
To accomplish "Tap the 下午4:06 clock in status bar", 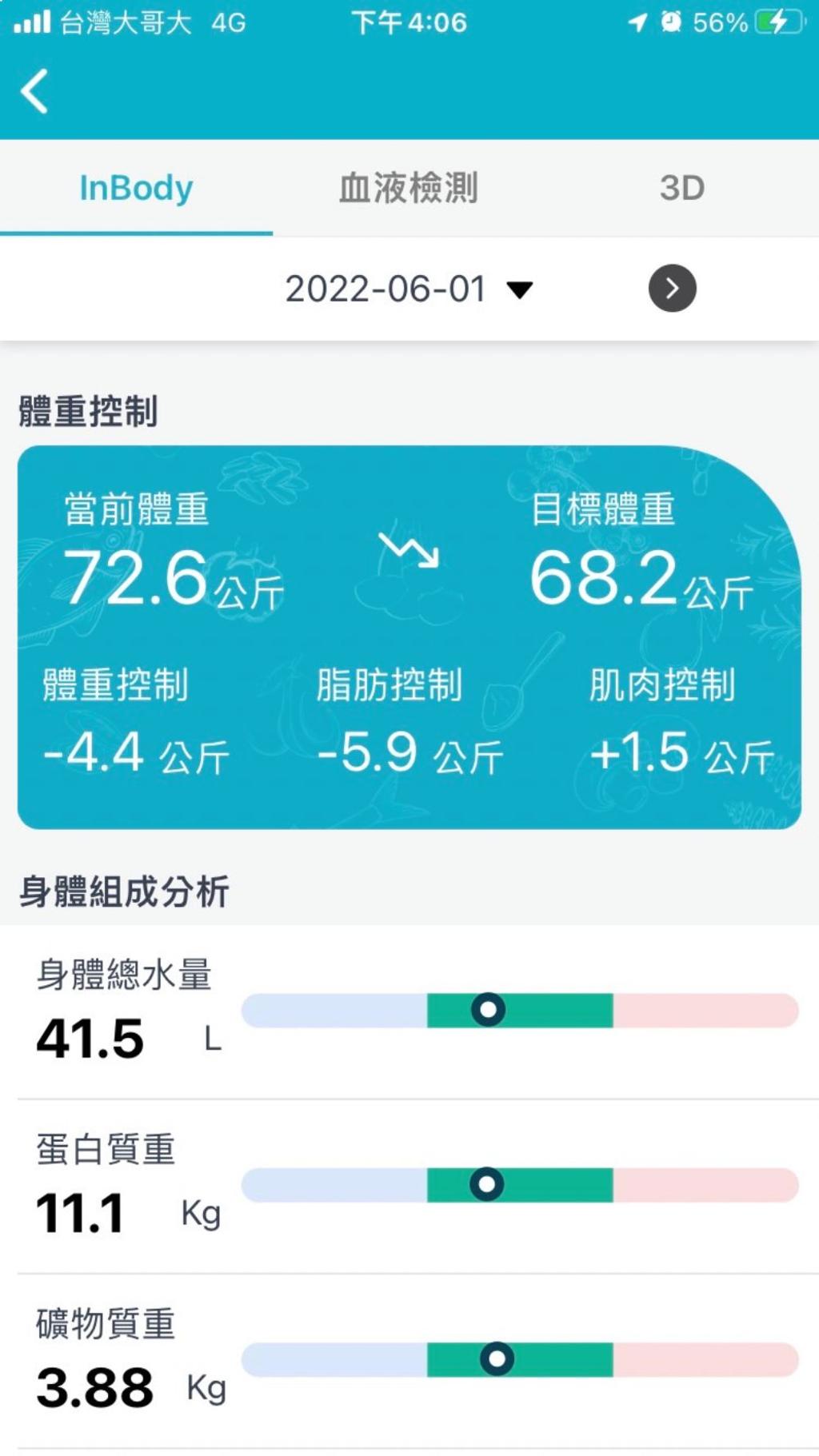I will pos(408,22).
